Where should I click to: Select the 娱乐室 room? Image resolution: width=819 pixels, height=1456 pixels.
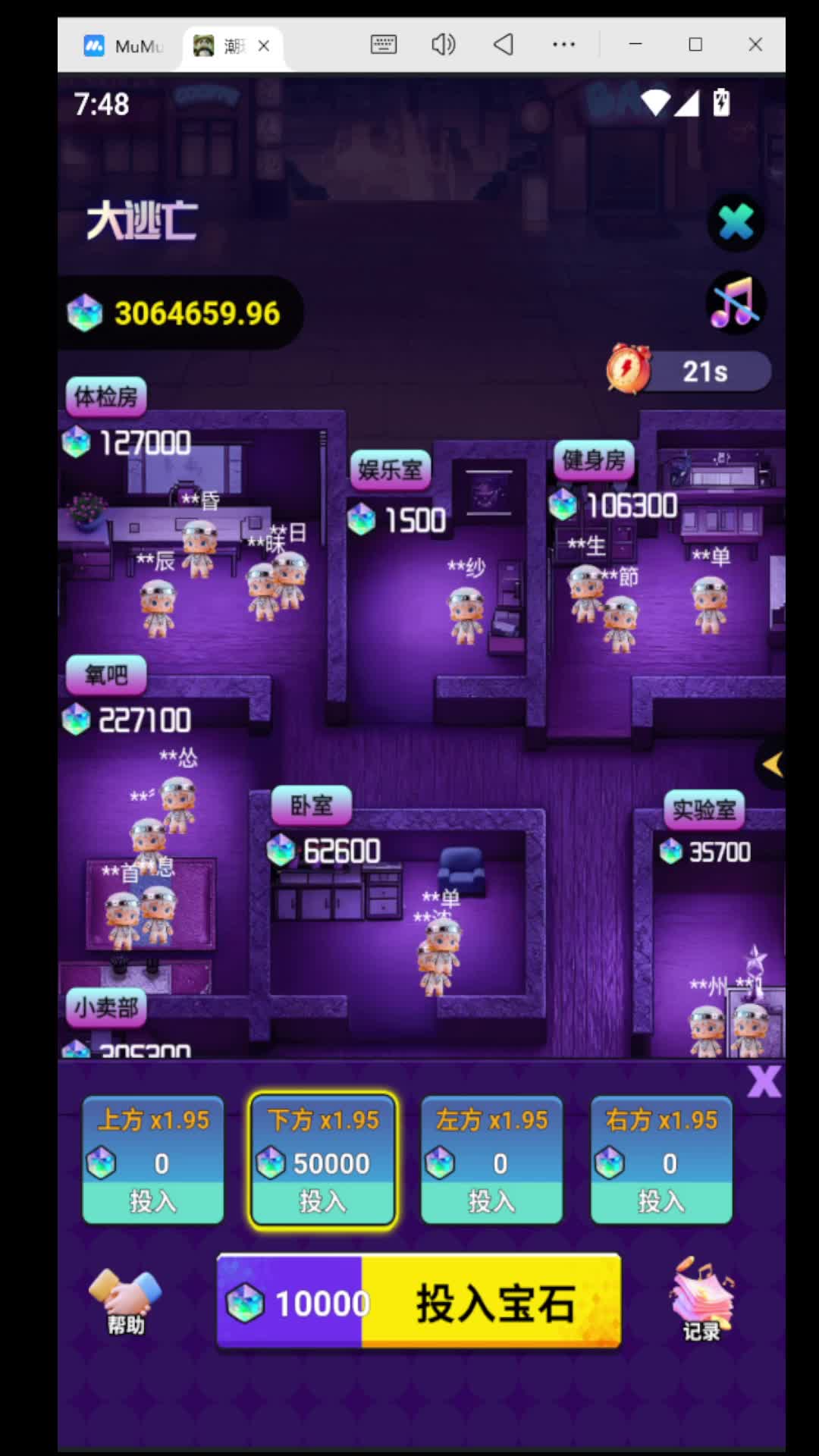pos(390,469)
